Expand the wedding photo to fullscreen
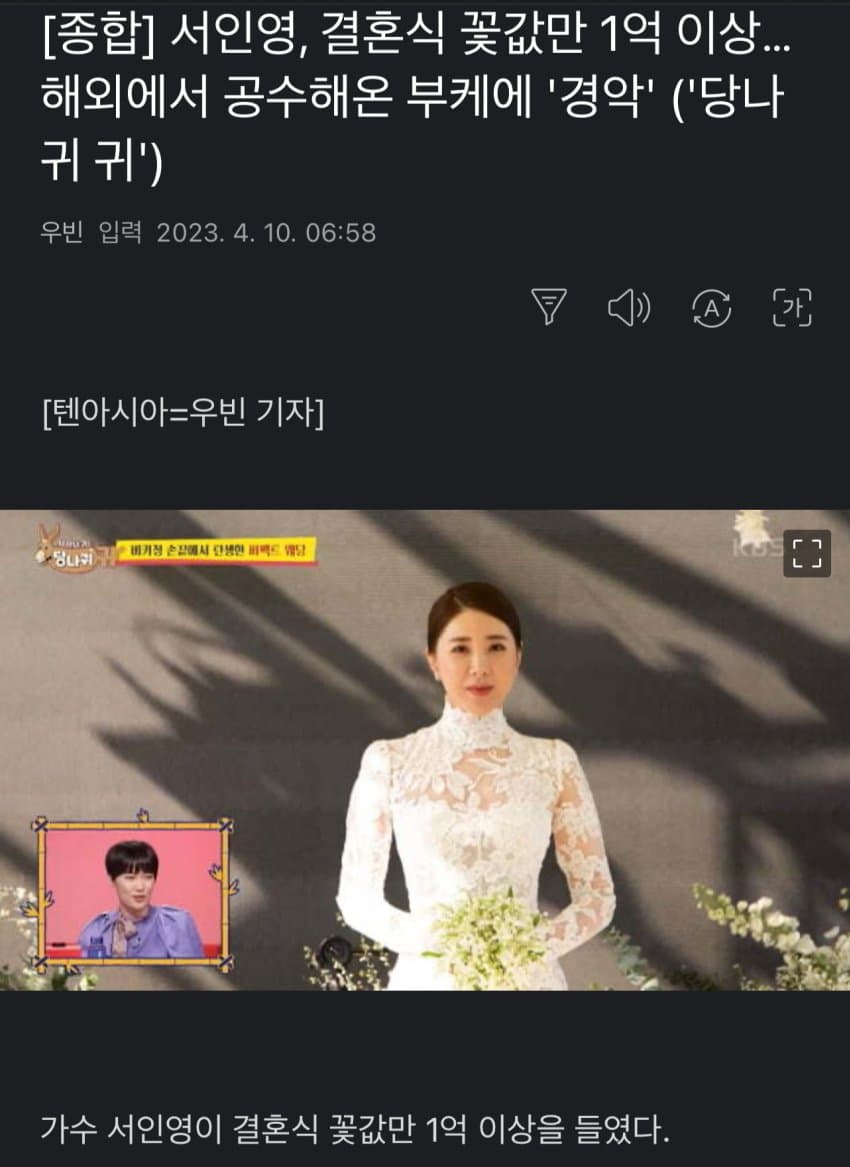This screenshot has width=850, height=1167. click(806, 553)
